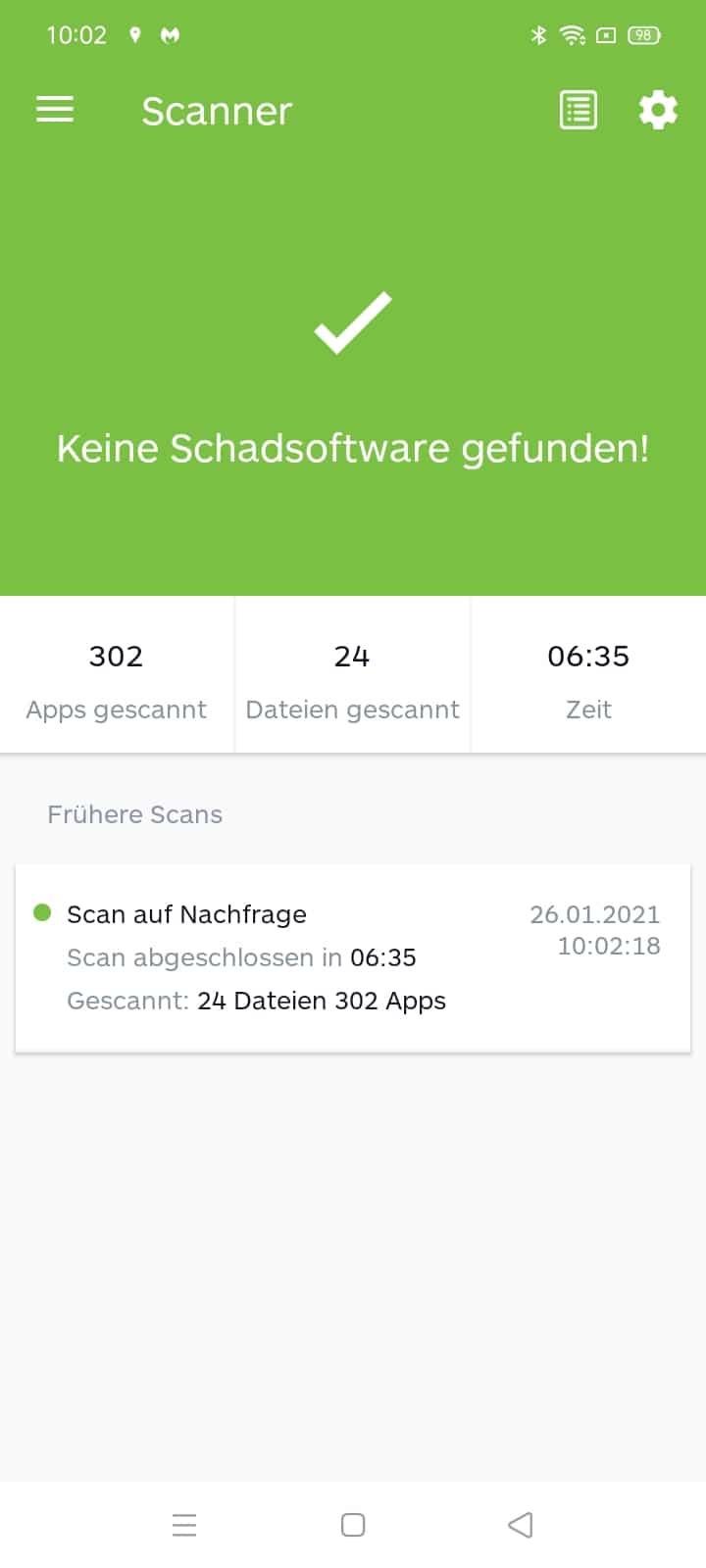Go back with the system back button

(521, 1525)
